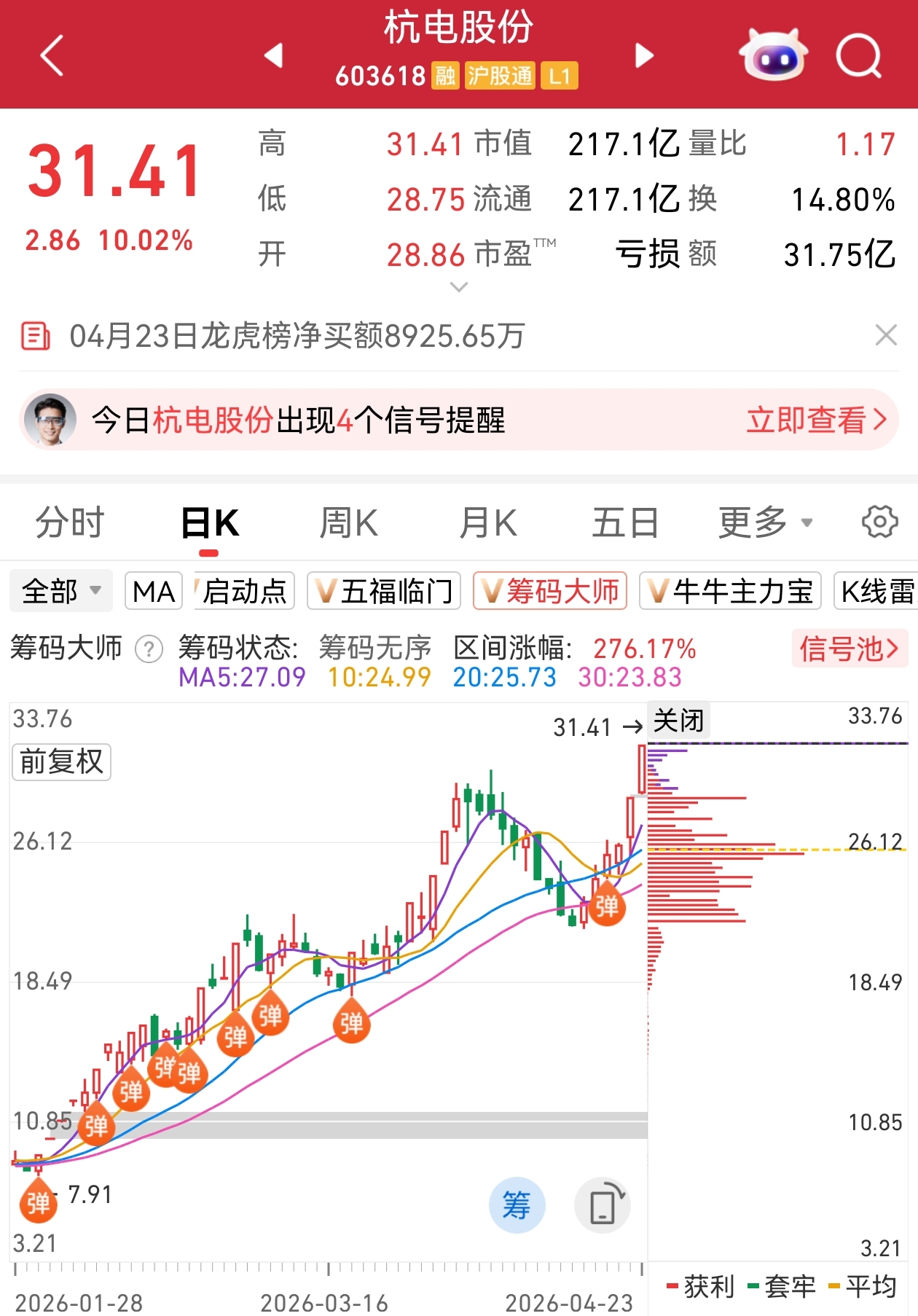
Task: Close the chip distribution panel with 关闭
Action: click(x=678, y=721)
